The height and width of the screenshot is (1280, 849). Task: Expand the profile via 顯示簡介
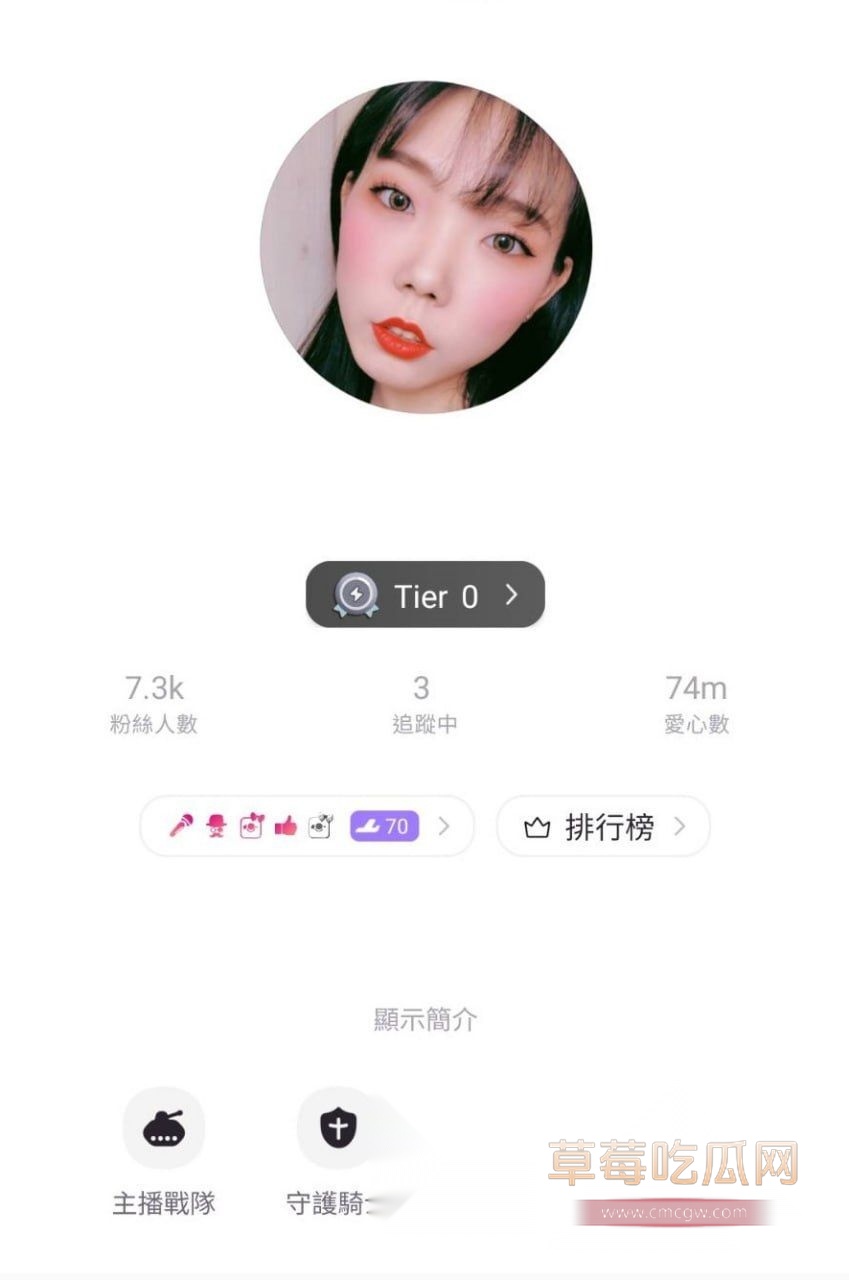[x=425, y=1019]
